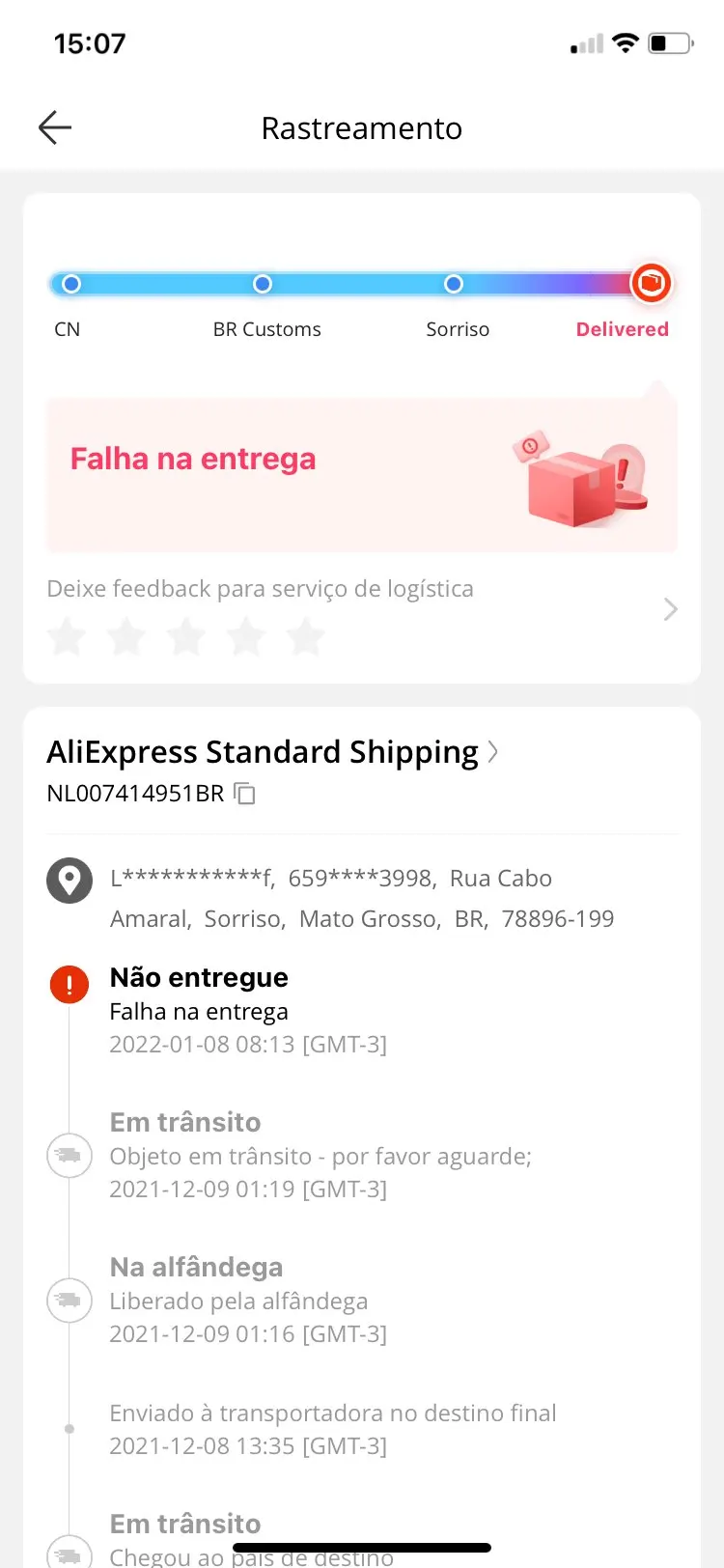The image size is (724, 1568).
Task: Copy tracking number NL007414951BR
Action: [245, 794]
